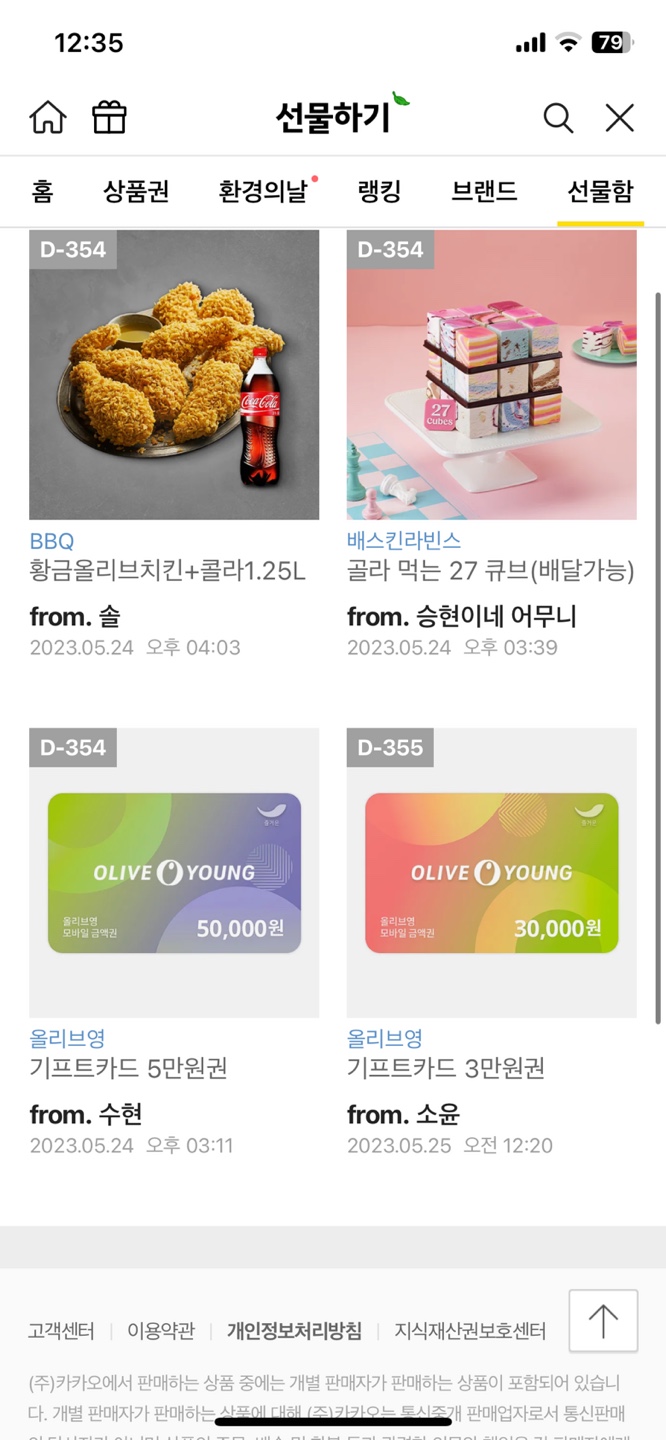Open the BBQ 황금올리브치킨 gift from 솔
The width and height of the screenshot is (666, 1440).
[x=174, y=444]
